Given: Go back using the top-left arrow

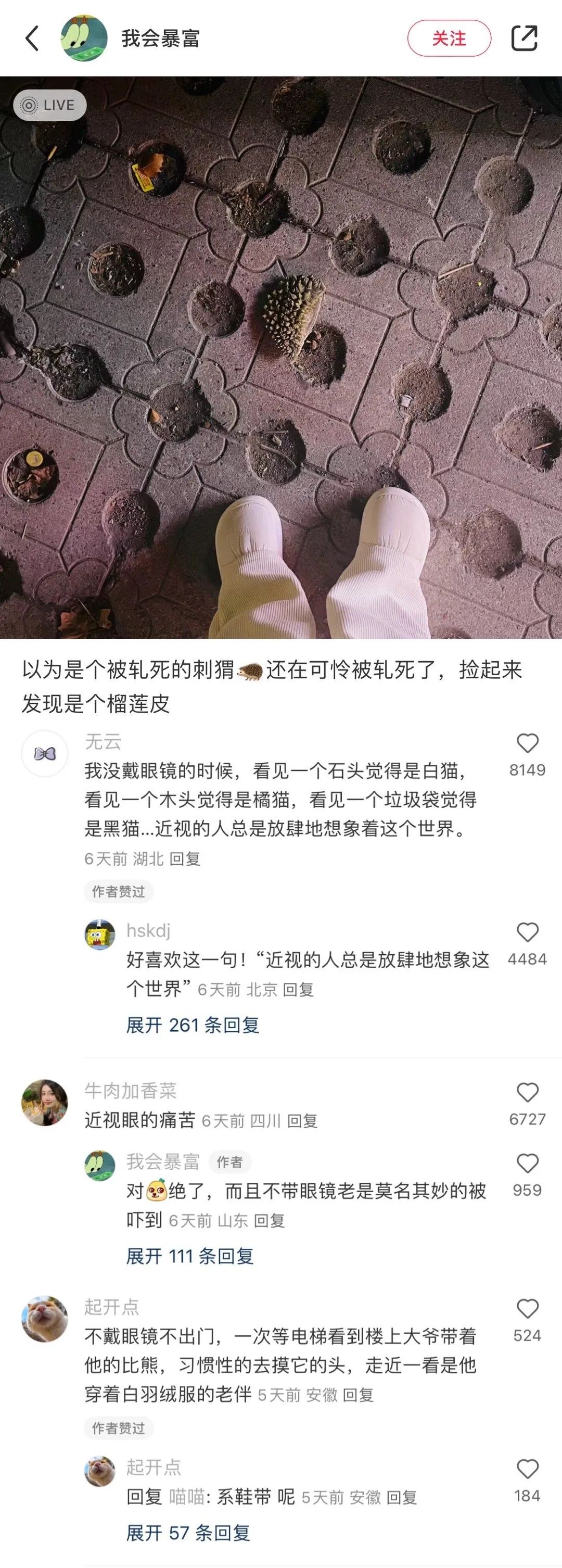Looking at the screenshot, I should point(32,39).
